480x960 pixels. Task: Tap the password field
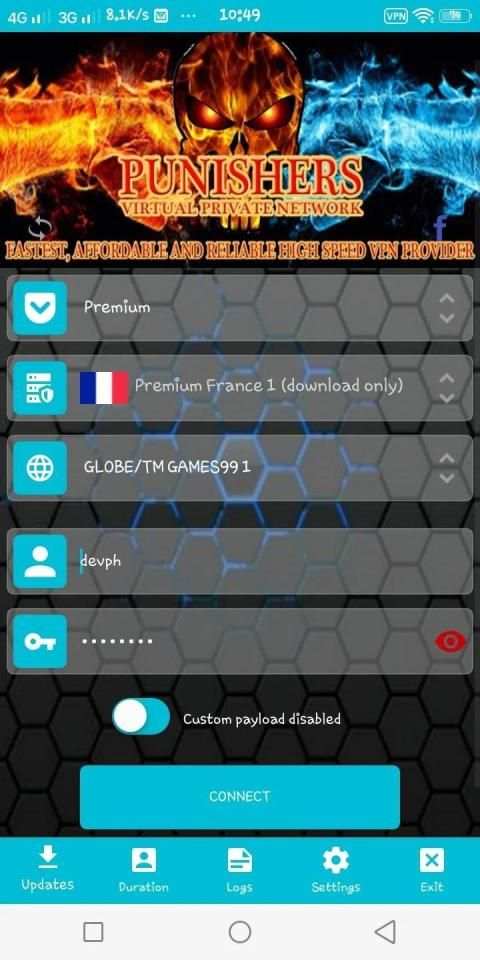tap(240, 641)
